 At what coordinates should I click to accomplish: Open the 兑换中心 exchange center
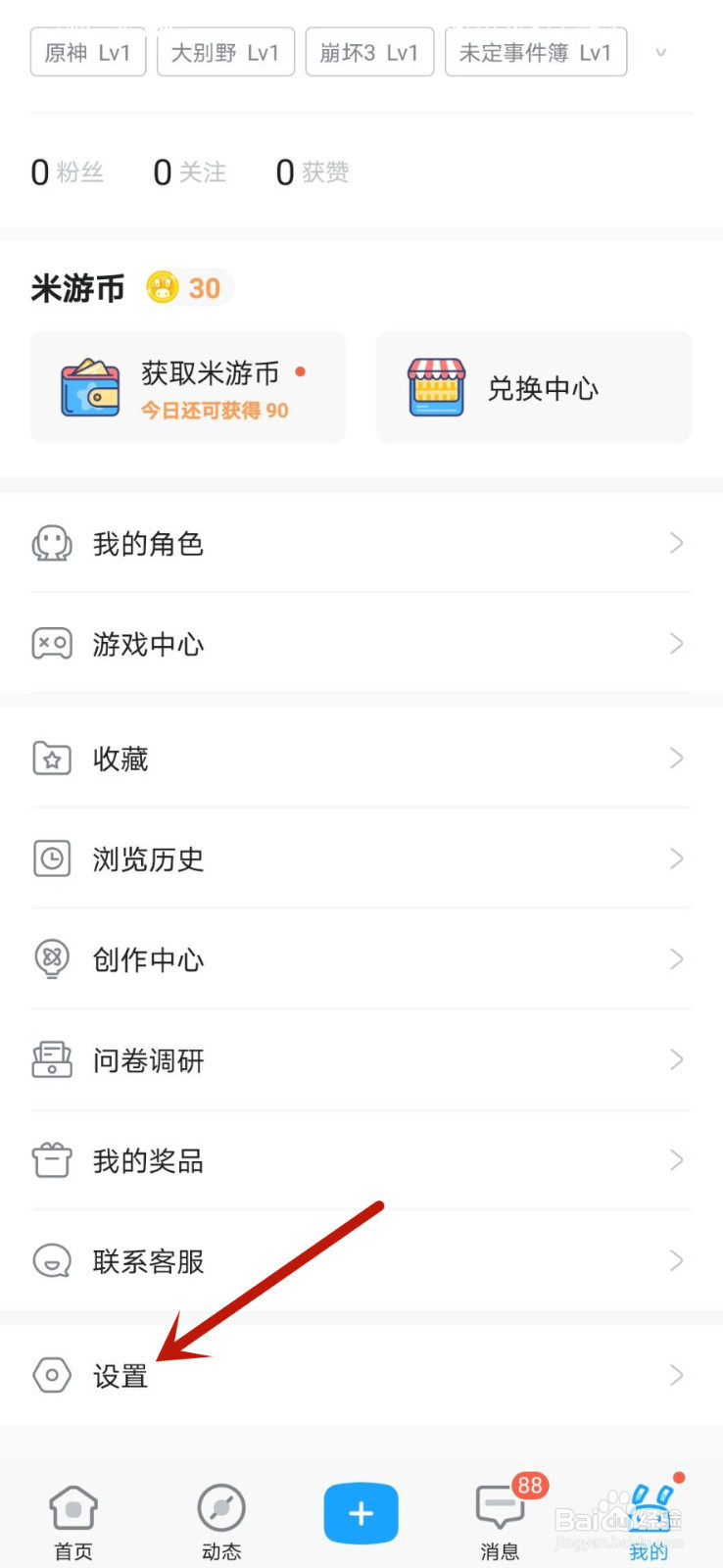(x=534, y=387)
